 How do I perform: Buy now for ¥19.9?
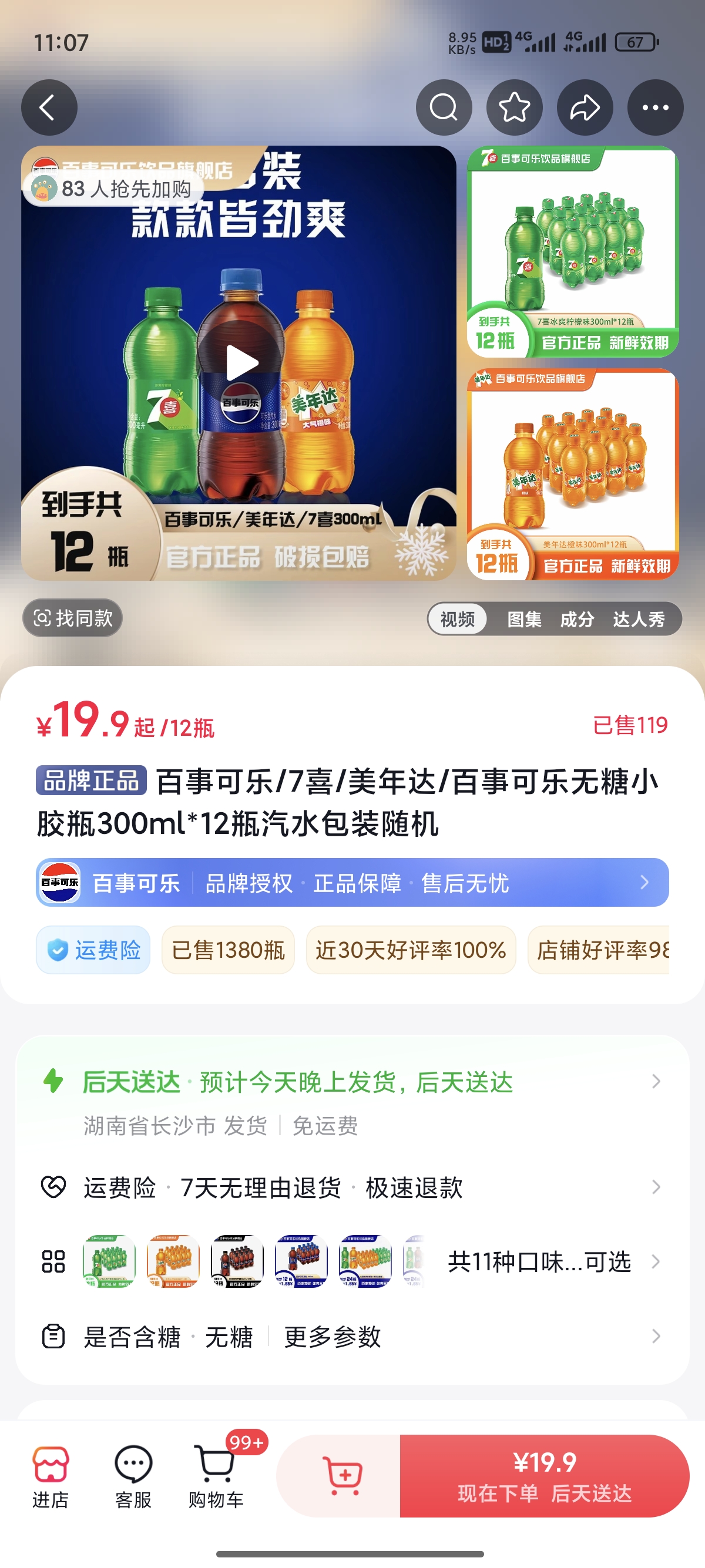coord(544,1475)
